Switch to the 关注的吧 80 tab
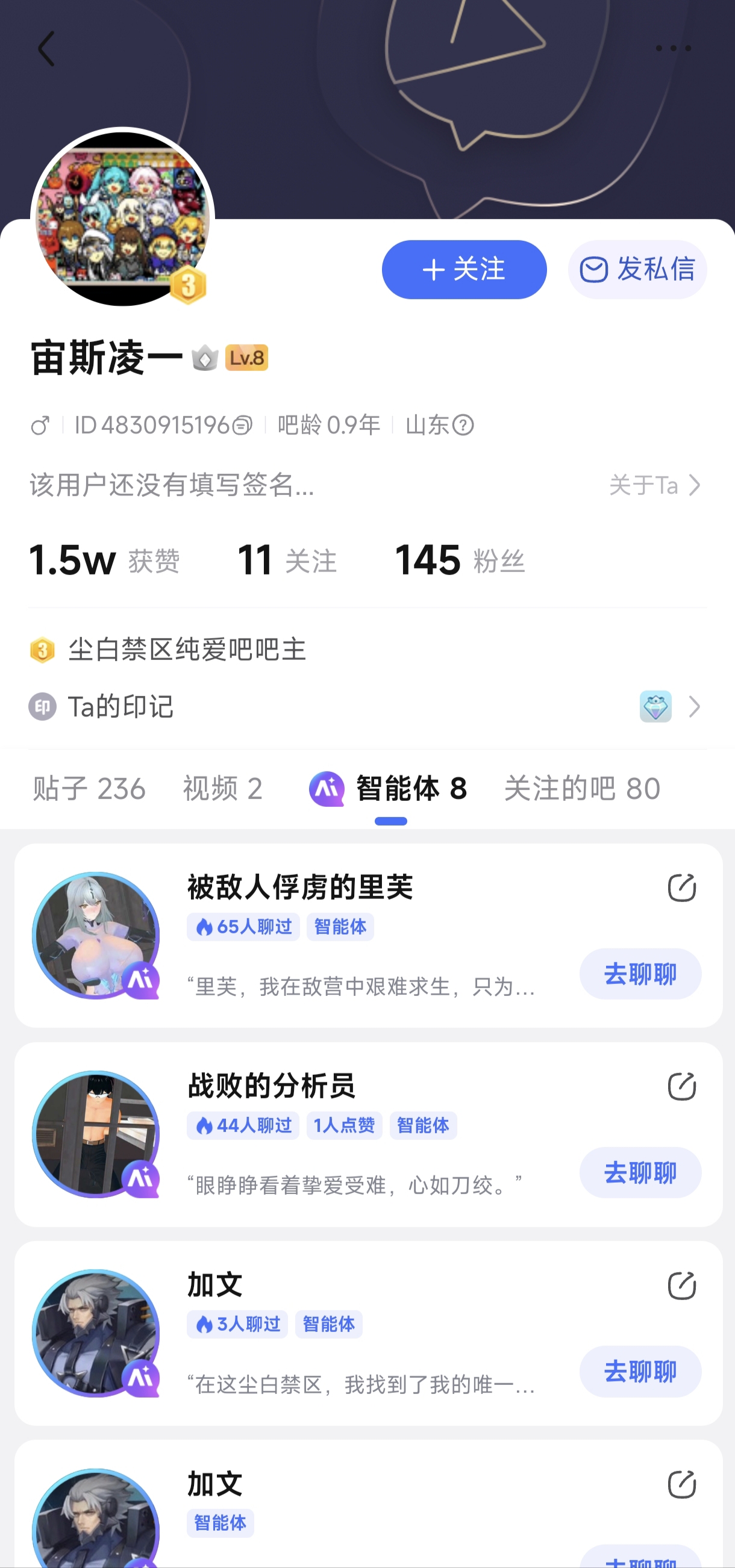The width and height of the screenshot is (735, 1568). point(582,789)
